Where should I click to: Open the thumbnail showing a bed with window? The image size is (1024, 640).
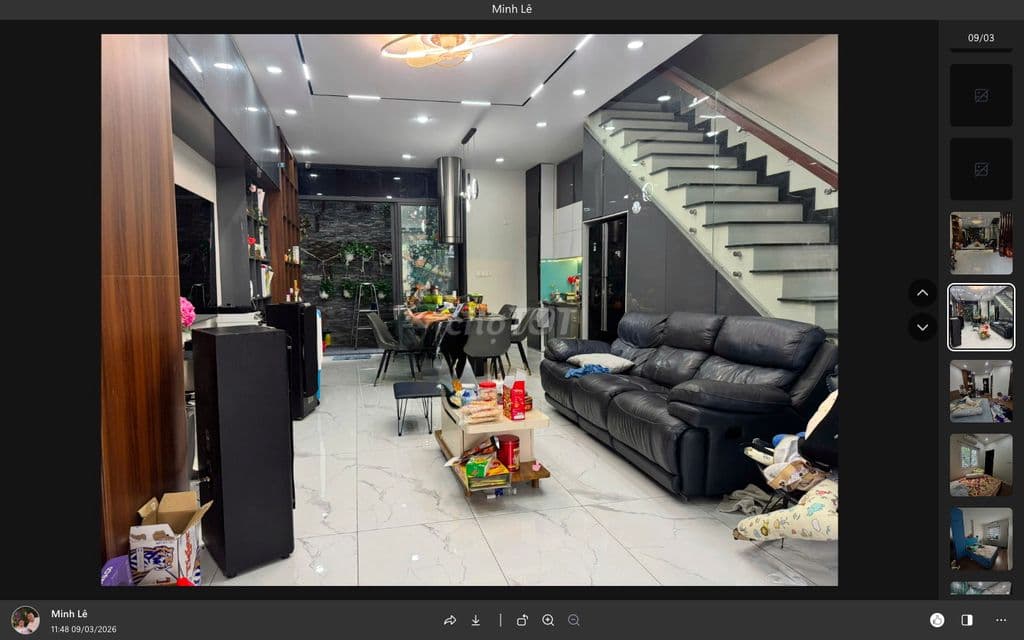[x=981, y=465]
